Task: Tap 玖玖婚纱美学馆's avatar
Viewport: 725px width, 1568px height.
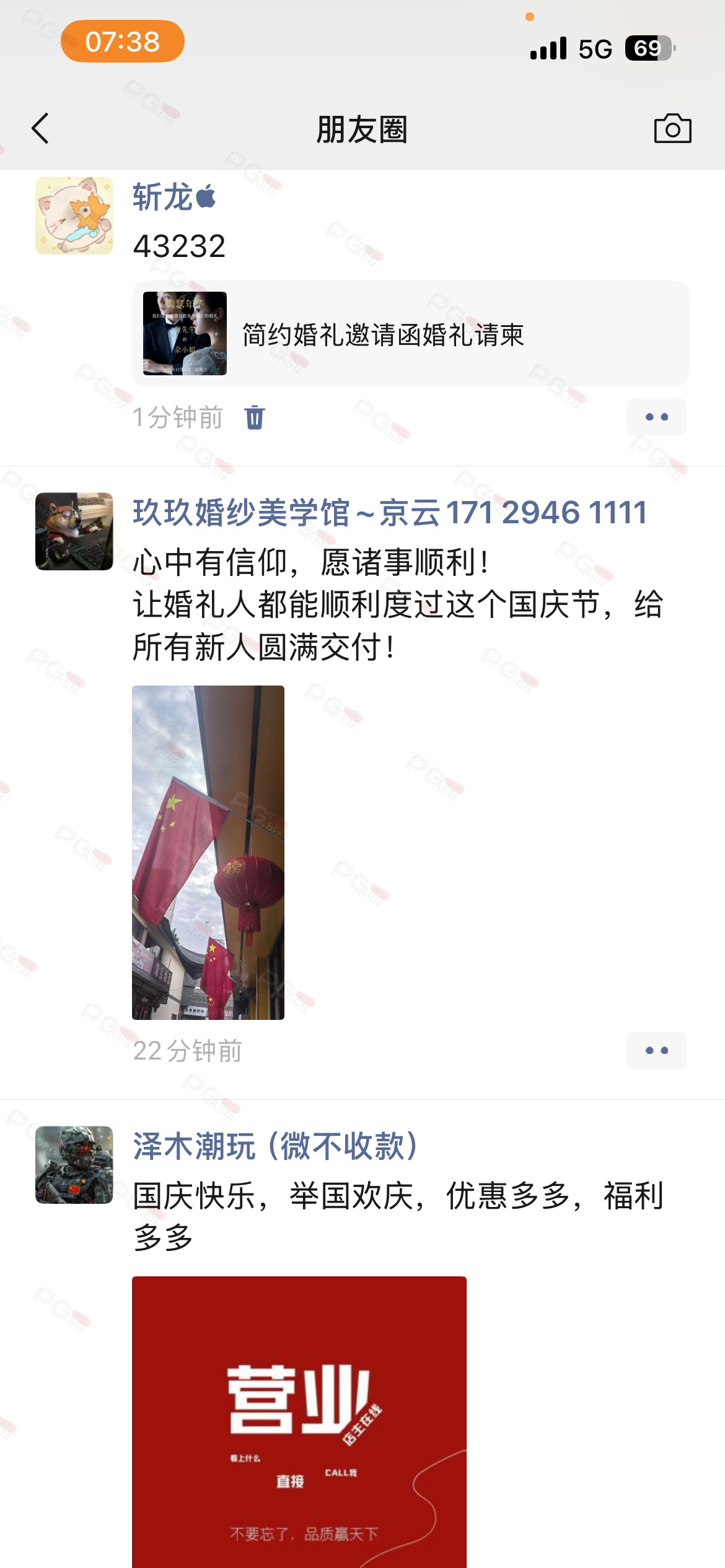Action: click(74, 531)
